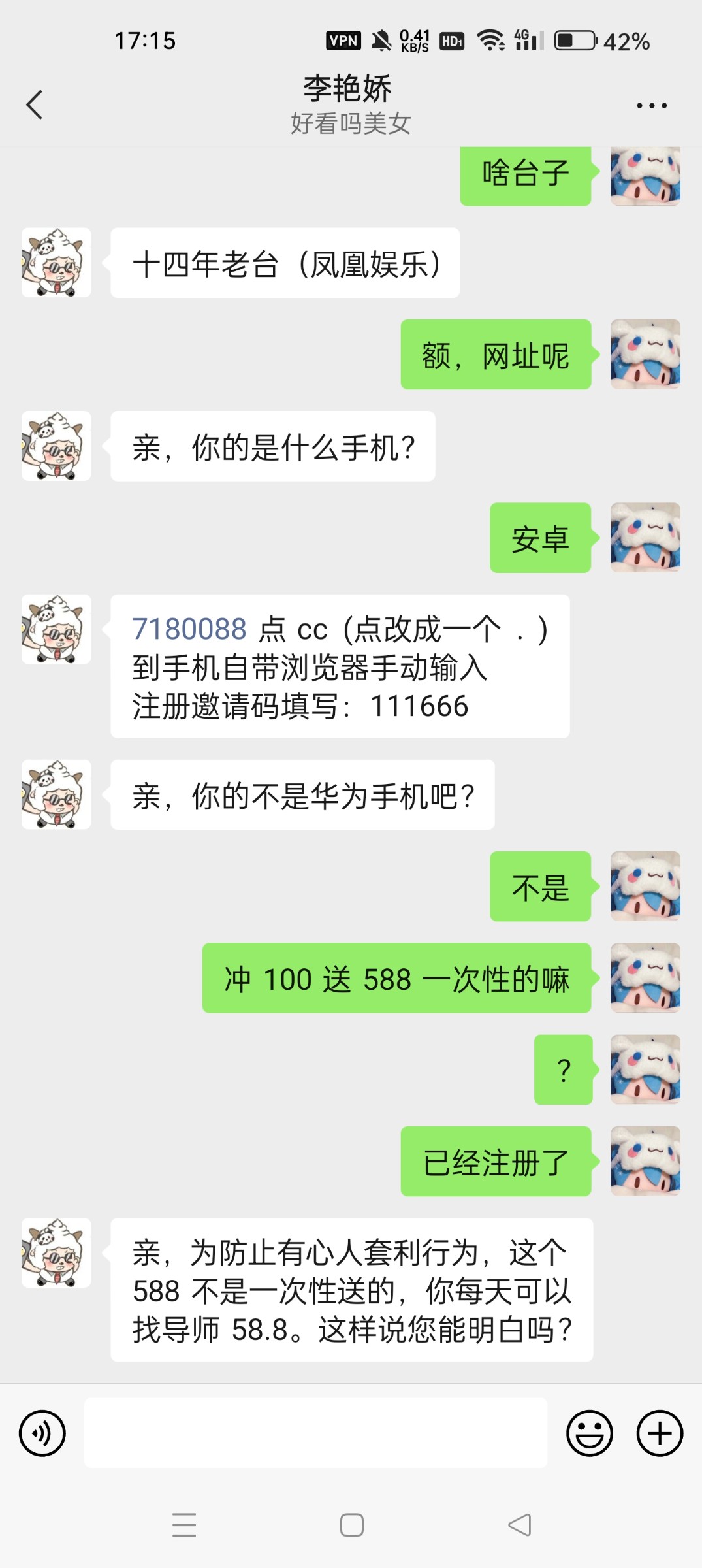Tap the system back triangle

point(517,1526)
